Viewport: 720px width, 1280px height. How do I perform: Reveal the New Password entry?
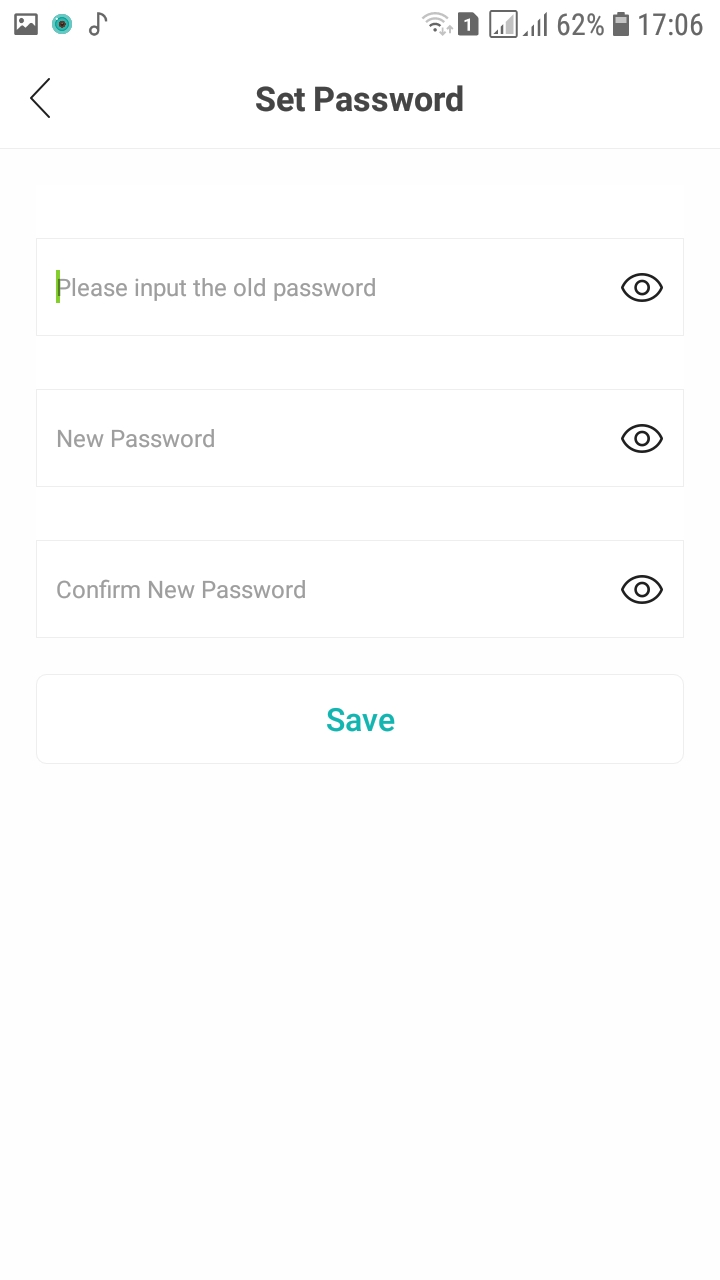pos(642,439)
